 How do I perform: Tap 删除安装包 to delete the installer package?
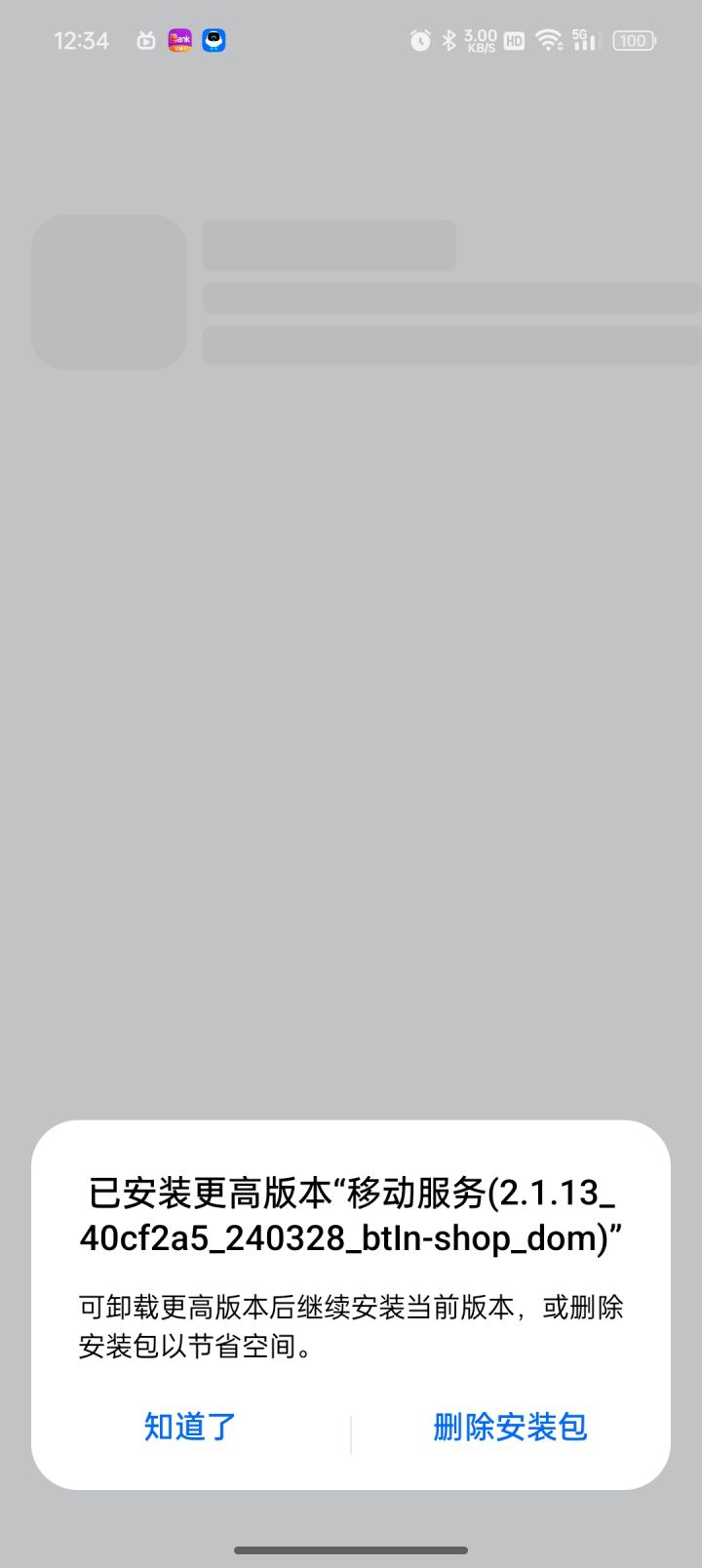[x=509, y=1427]
